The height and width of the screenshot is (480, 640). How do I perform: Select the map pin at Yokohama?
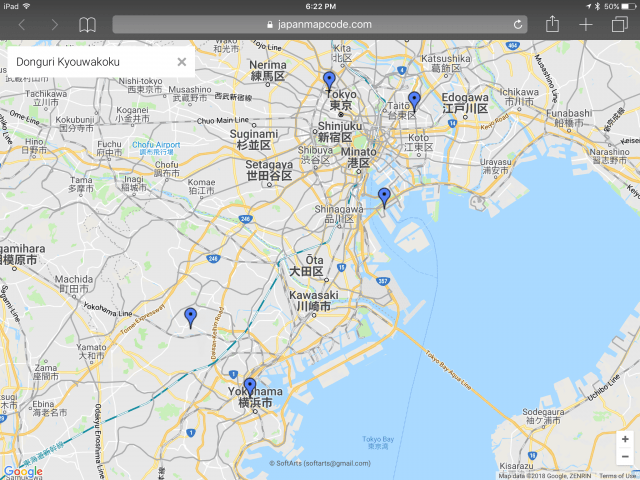(250, 387)
